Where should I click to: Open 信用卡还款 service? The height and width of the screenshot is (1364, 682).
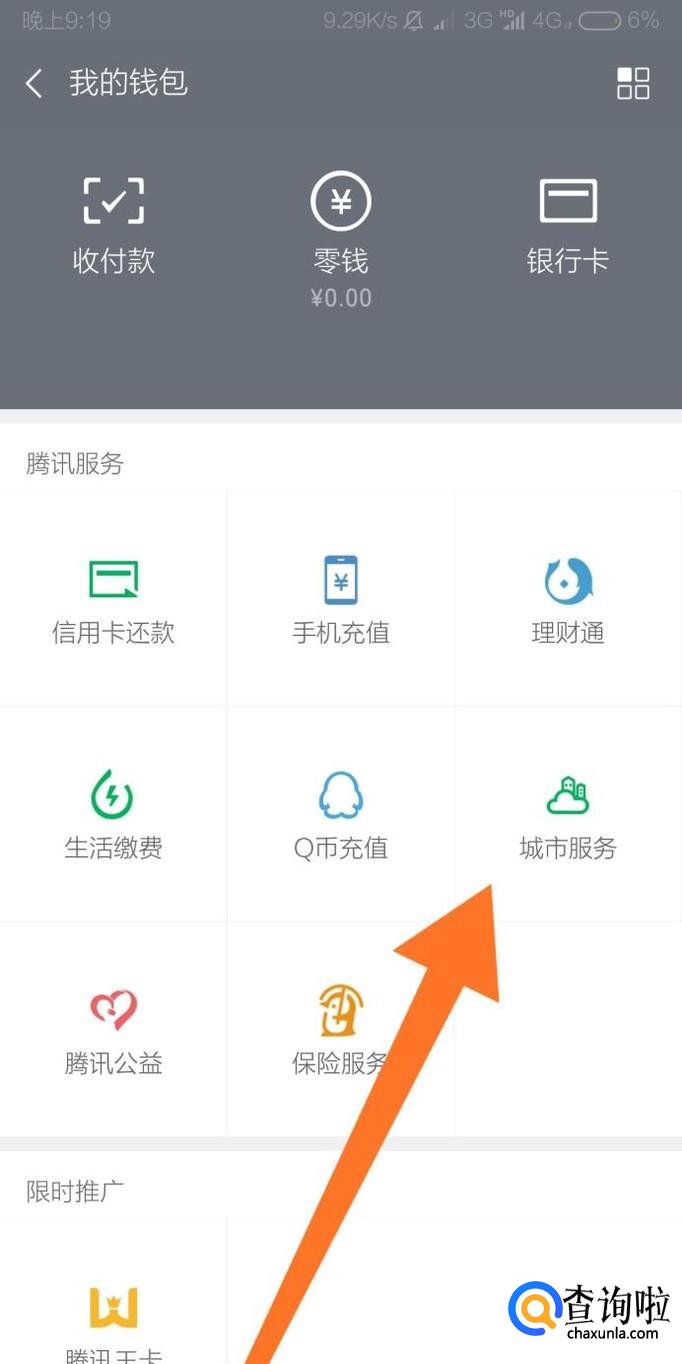click(x=113, y=600)
